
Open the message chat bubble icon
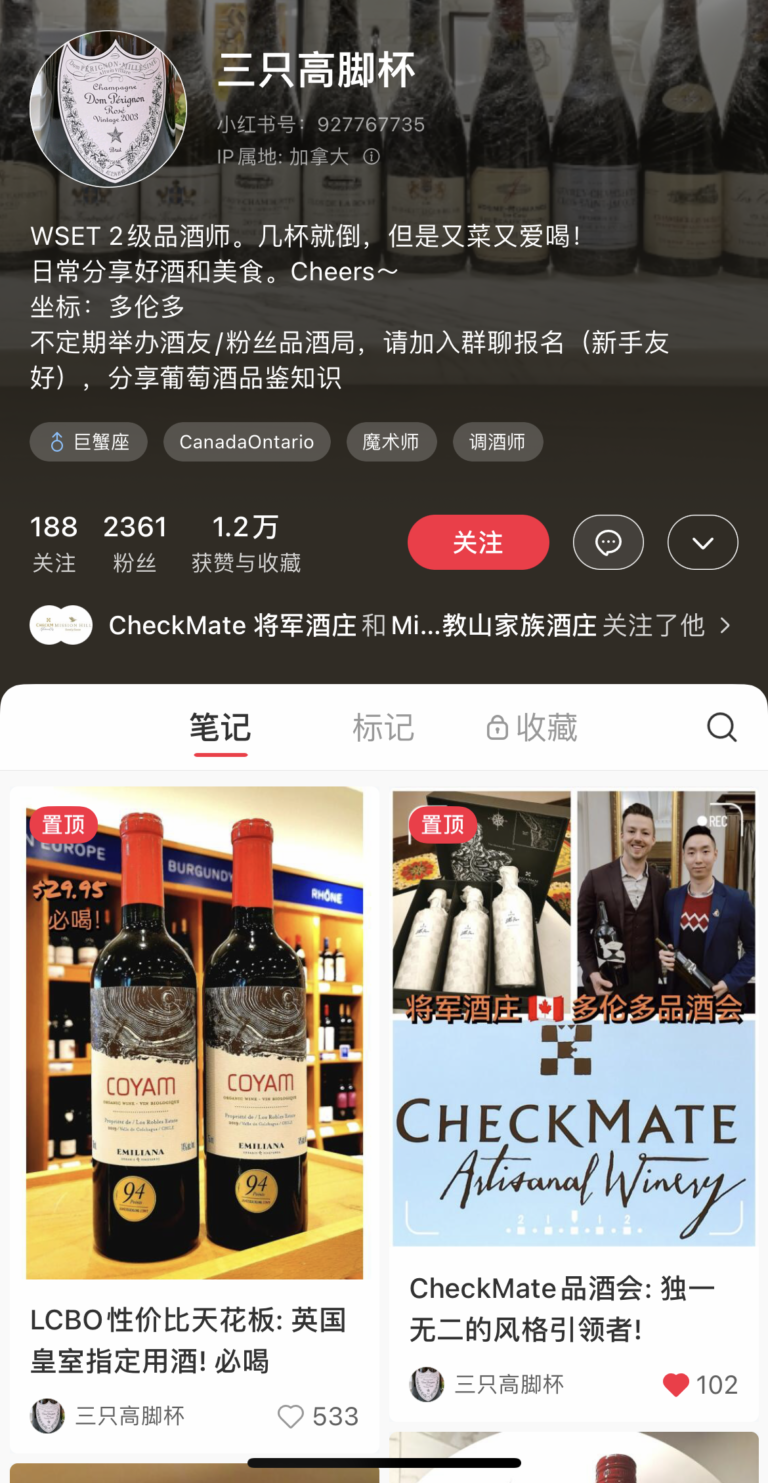[608, 542]
